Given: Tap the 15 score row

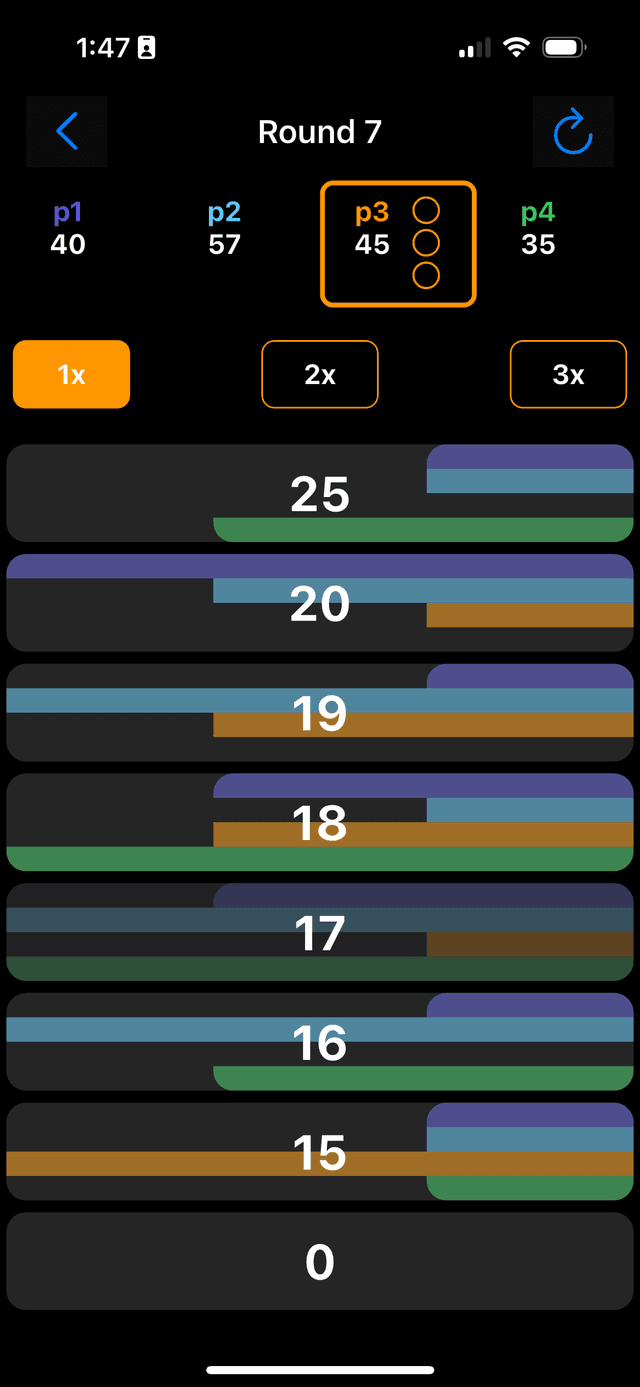Looking at the screenshot, I should [x=320, y=1152].
